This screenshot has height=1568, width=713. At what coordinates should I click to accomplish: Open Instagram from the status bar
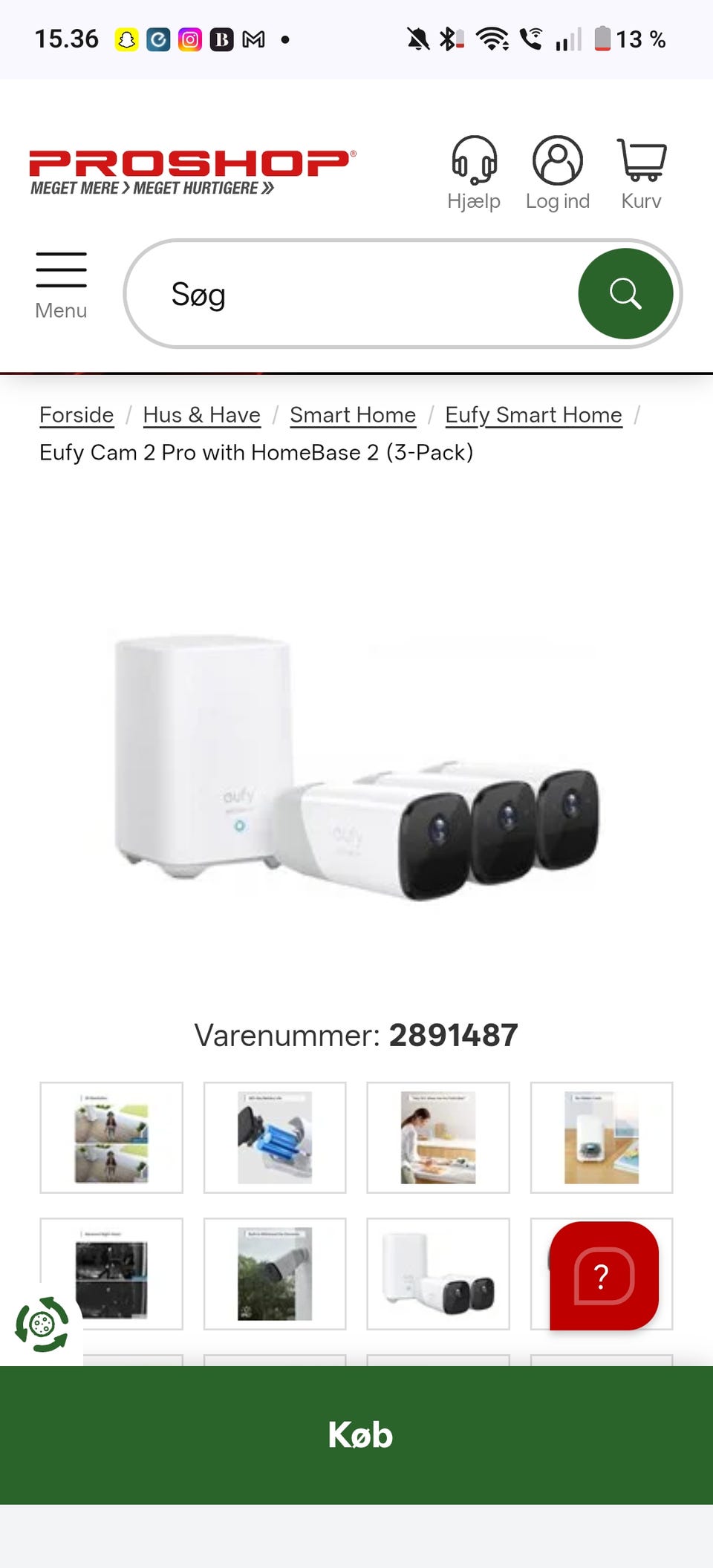(x=189, y=39)
